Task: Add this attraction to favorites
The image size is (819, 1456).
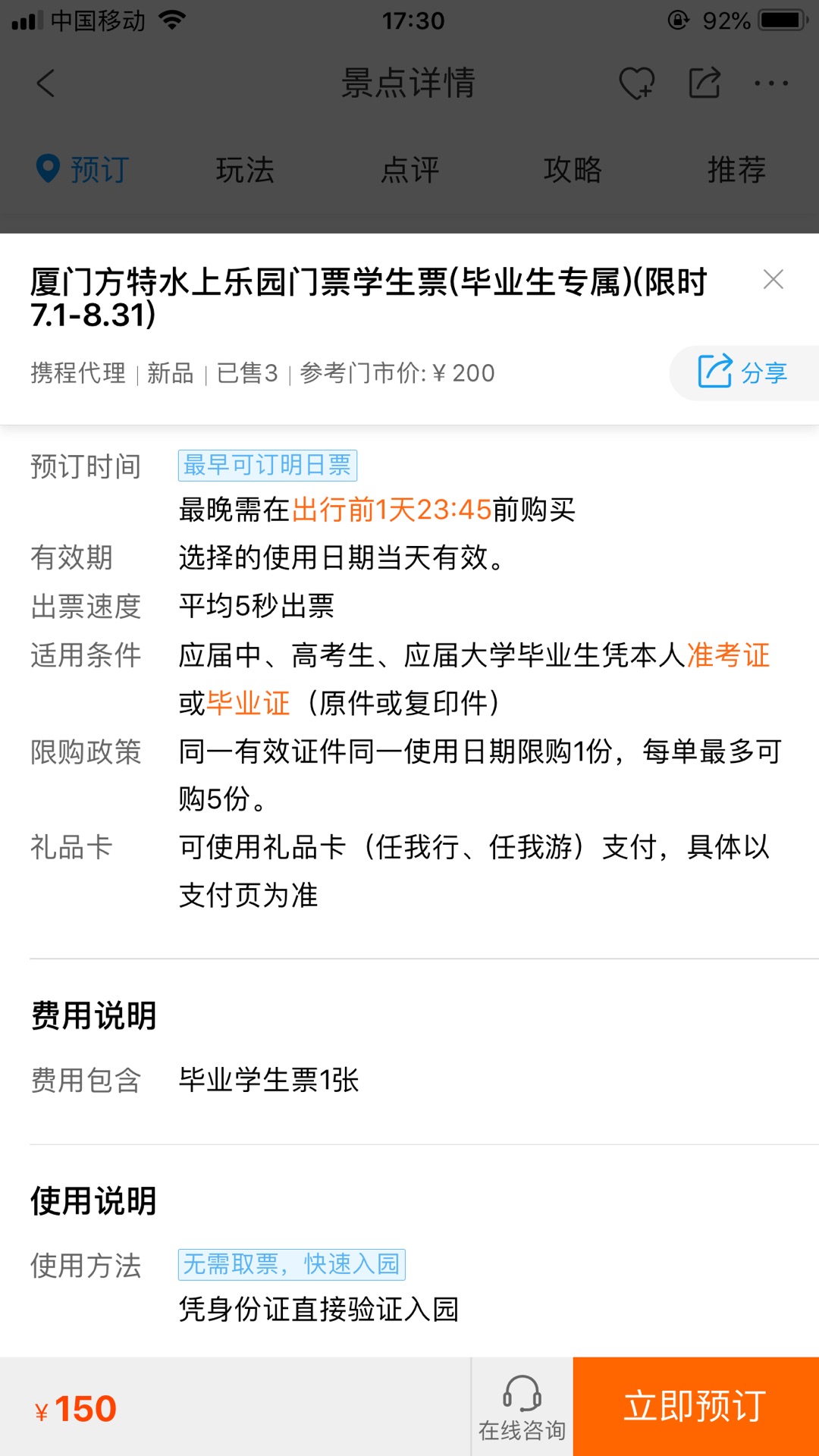Action: 636,83
